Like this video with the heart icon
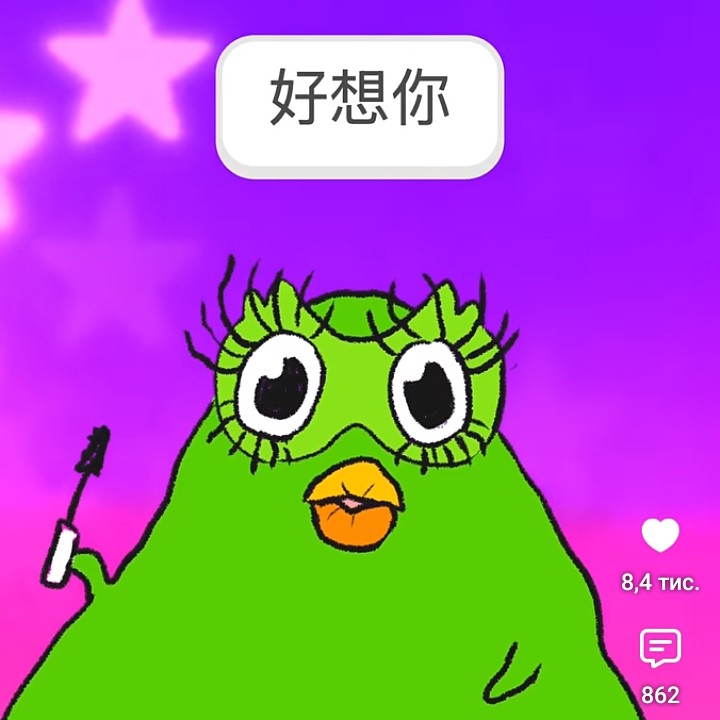Screen dimensions: 720x720 (x=660, y=535)
